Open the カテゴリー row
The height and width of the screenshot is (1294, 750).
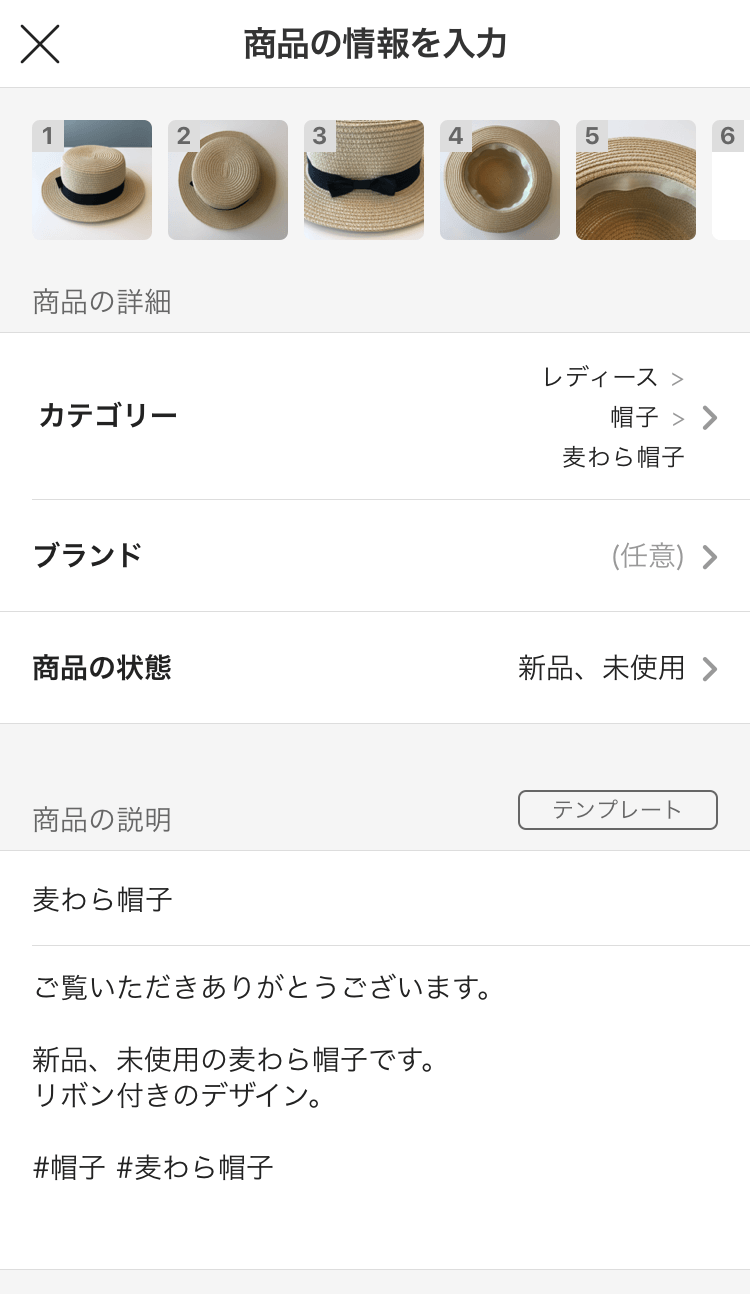[375, 416]
